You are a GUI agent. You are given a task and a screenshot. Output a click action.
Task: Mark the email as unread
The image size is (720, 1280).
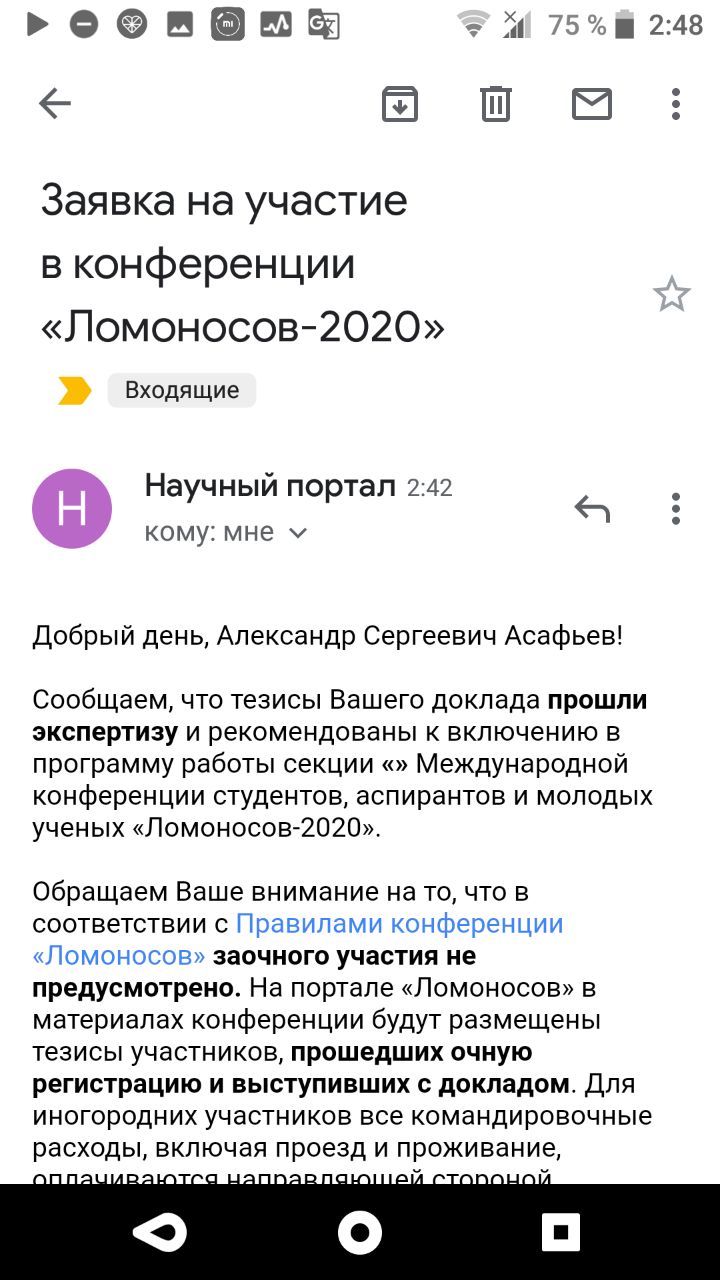(591, 104)
